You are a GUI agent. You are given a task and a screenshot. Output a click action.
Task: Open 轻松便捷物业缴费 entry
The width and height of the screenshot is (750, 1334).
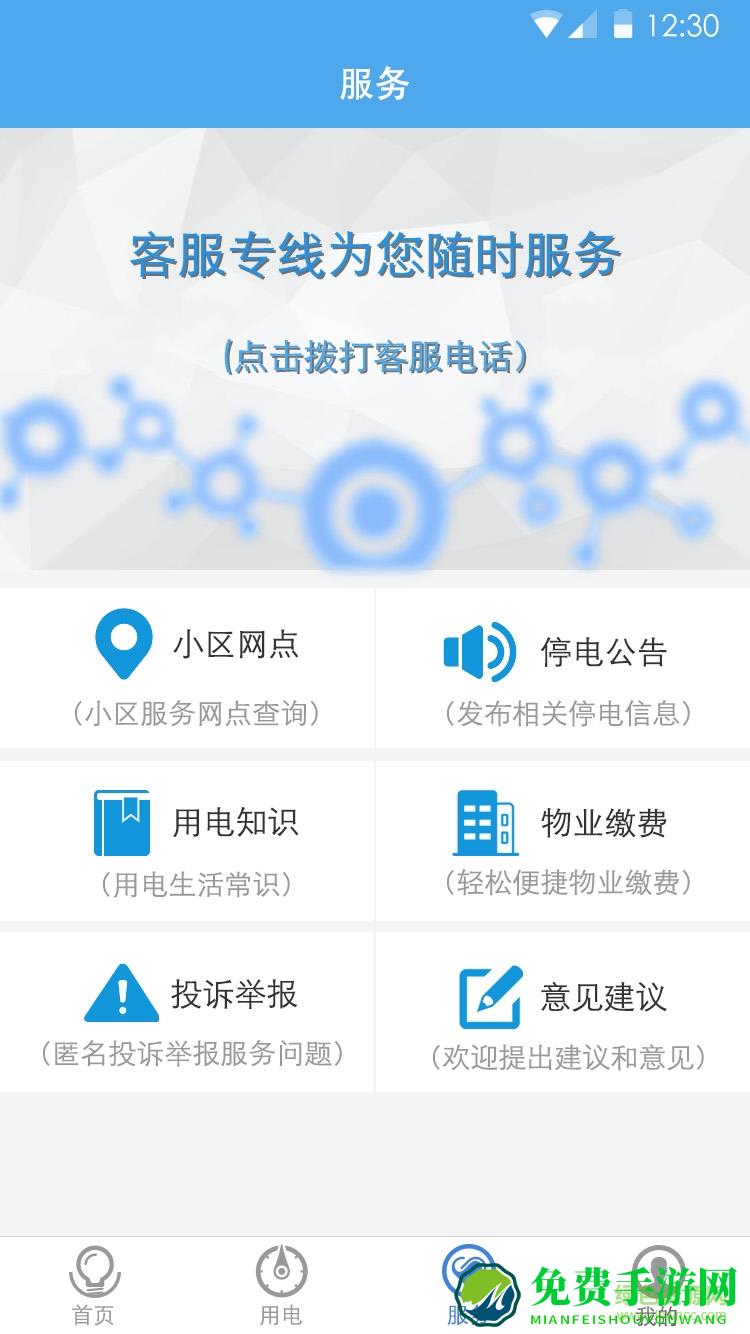(x=566, y=885)
